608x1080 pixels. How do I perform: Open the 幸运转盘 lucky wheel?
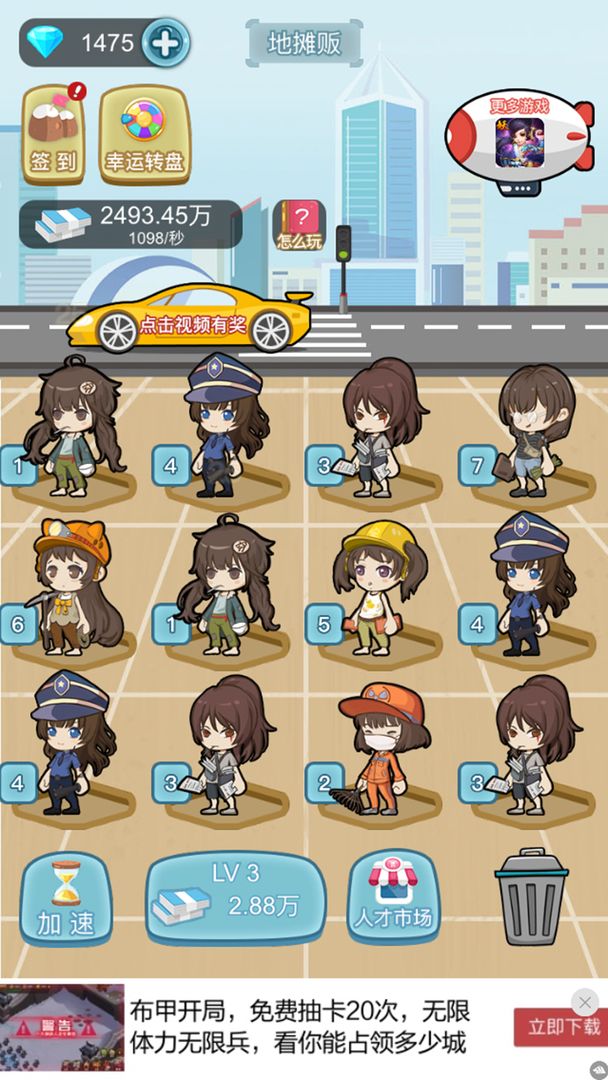(x=145, y=135)
